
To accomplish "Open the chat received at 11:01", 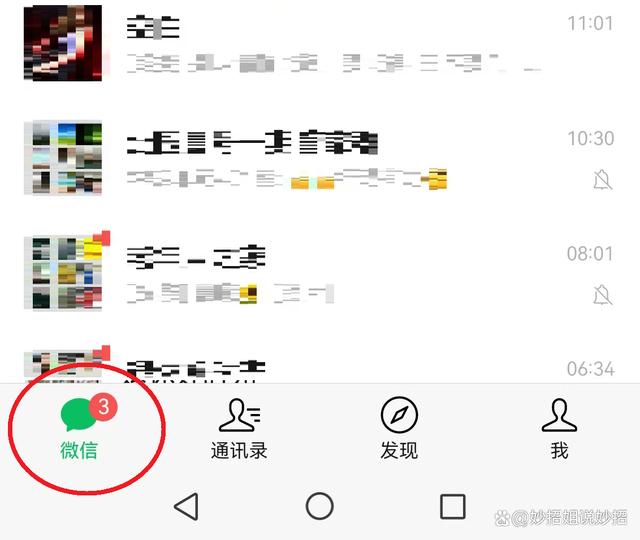I will pos(330,45).
